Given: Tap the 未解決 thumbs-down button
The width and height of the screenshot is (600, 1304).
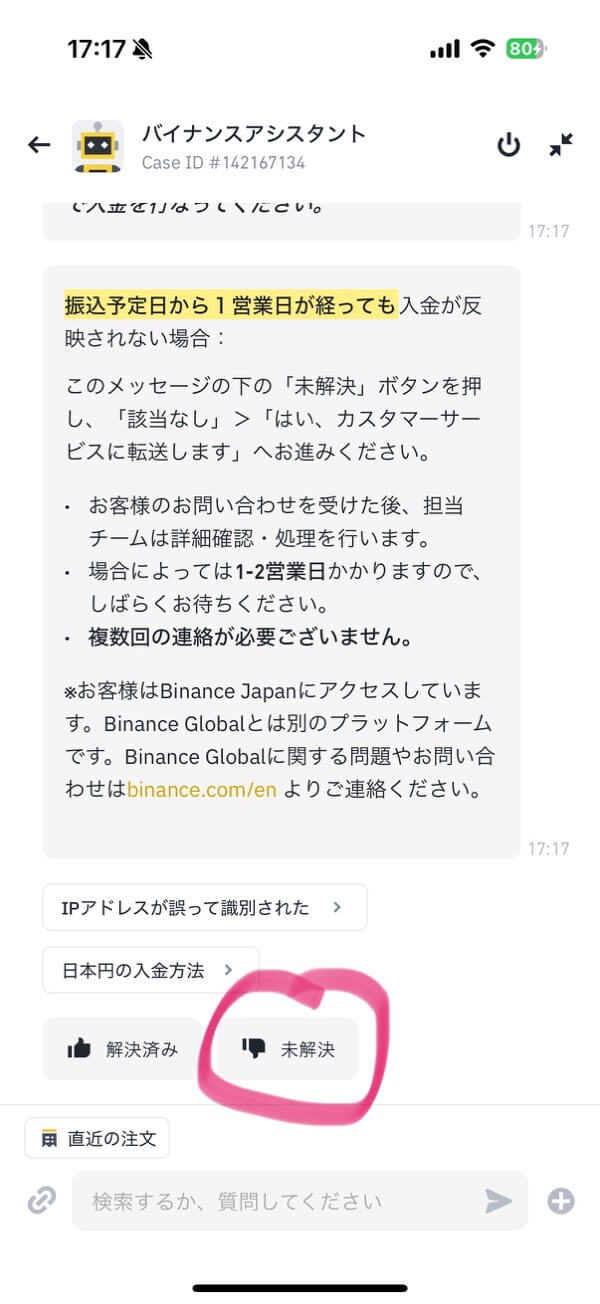Looking at the screenshot, I should tap(288, 1049).
